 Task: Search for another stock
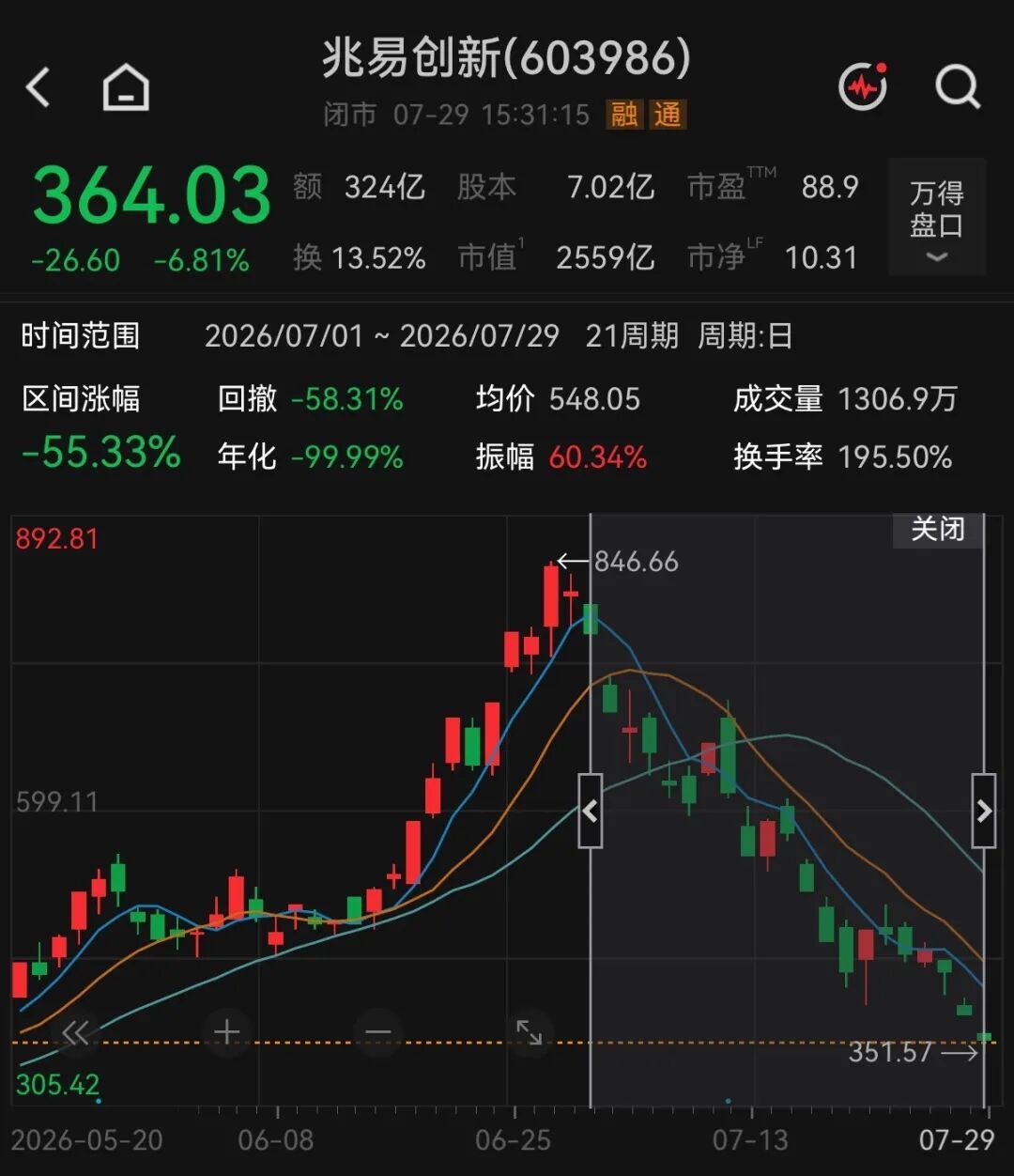(x=958, y=87)
